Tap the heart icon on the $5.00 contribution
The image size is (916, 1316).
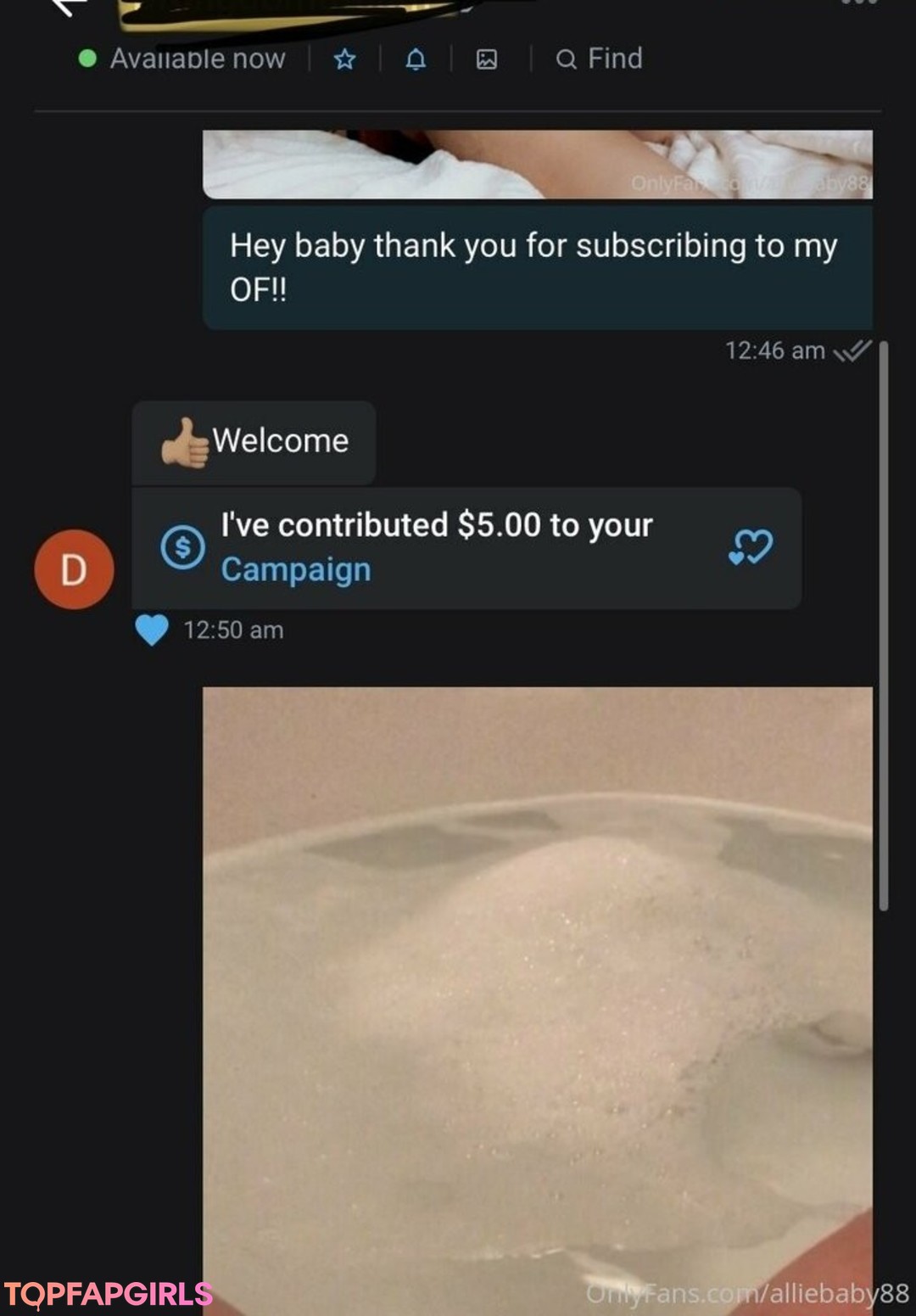click(x=751, y=547)
